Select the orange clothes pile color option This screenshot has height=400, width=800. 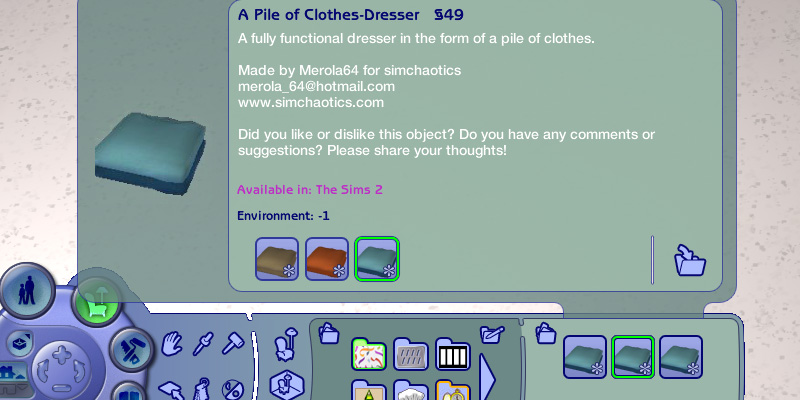pyautogui.click(x=327, y=258)
